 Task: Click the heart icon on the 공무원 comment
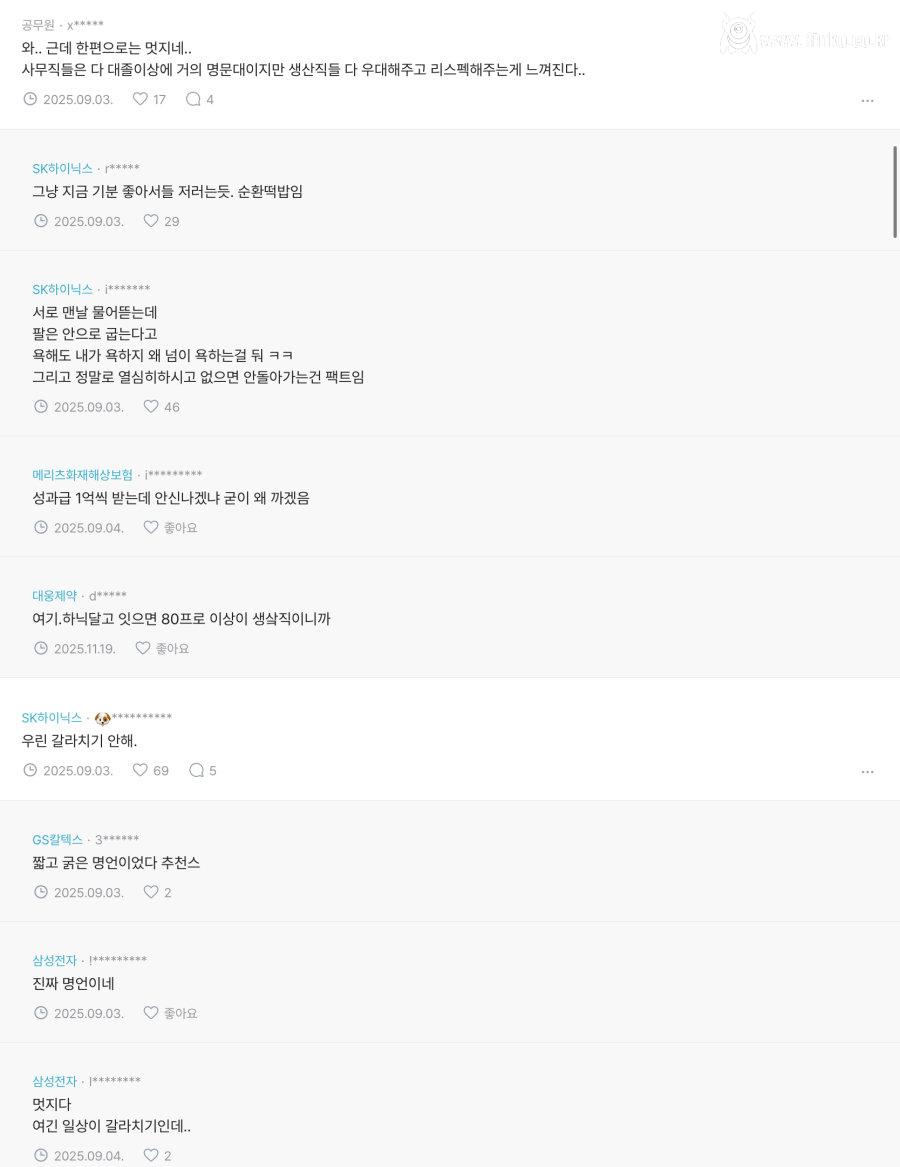tap(140, 99)
